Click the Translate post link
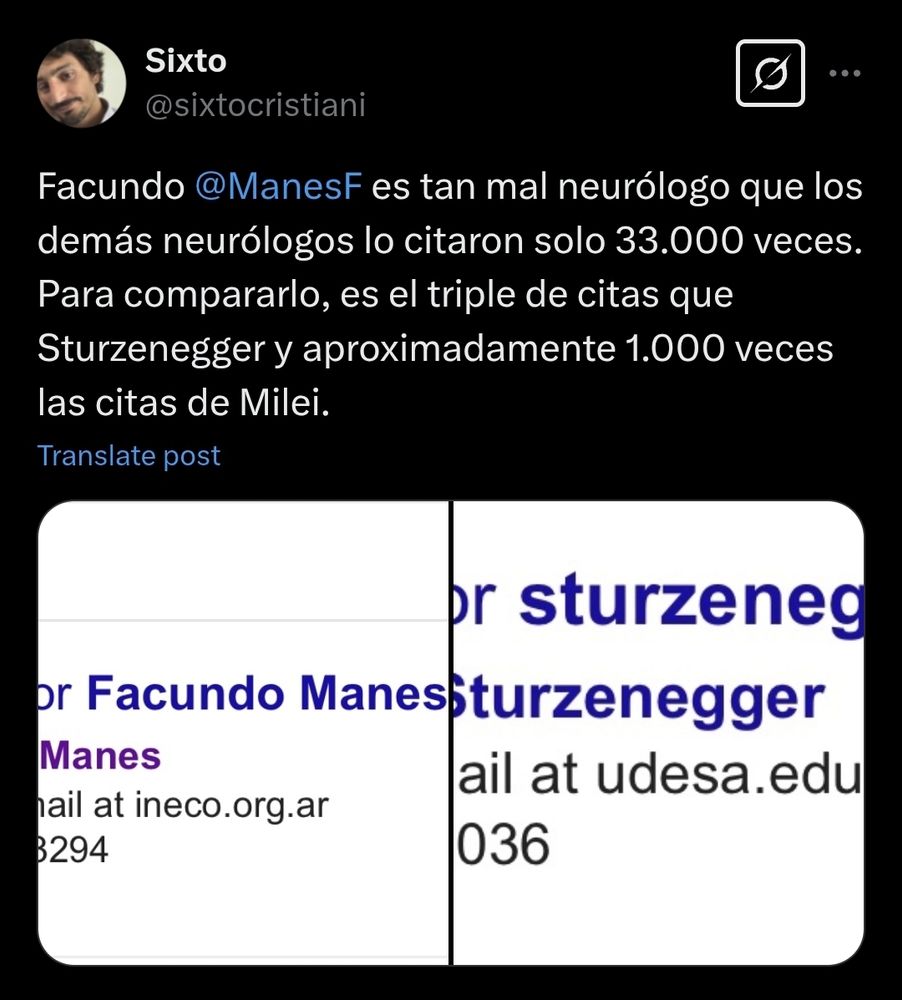The height and width of the screenshot is (1000, 902). 128,455
